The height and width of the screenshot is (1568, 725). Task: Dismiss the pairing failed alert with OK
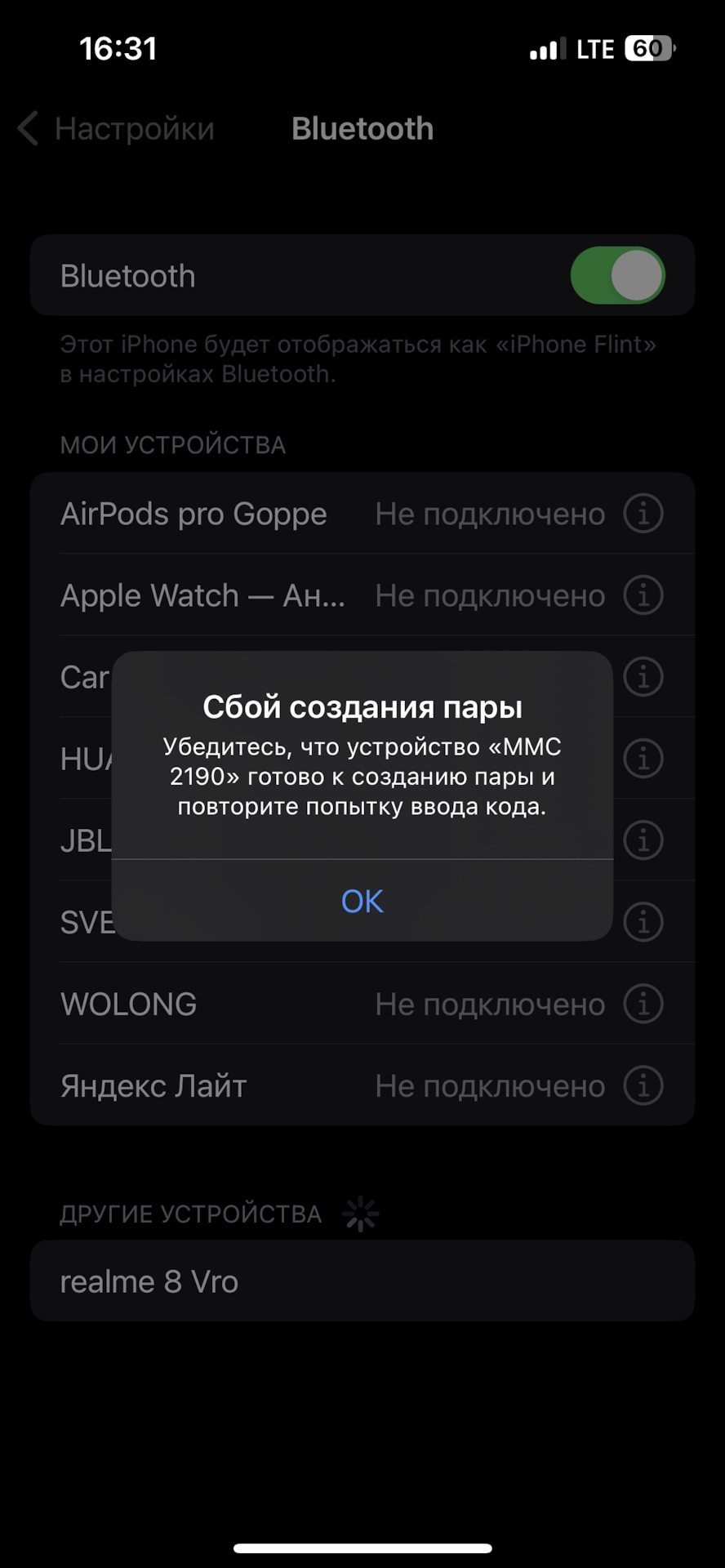362,901
